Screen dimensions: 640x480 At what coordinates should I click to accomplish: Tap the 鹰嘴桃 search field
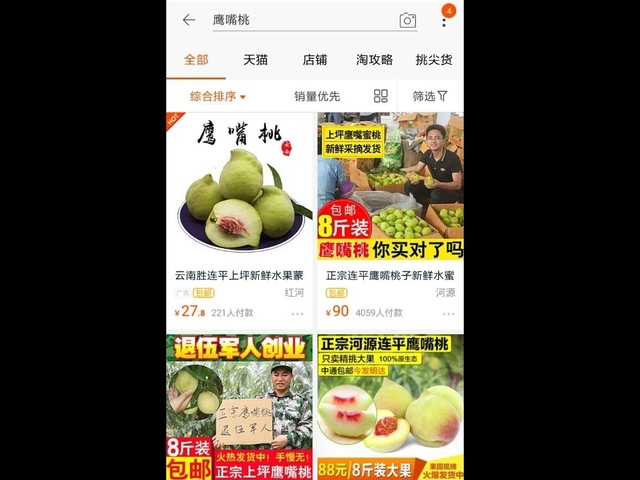click(x=290, y=20)
